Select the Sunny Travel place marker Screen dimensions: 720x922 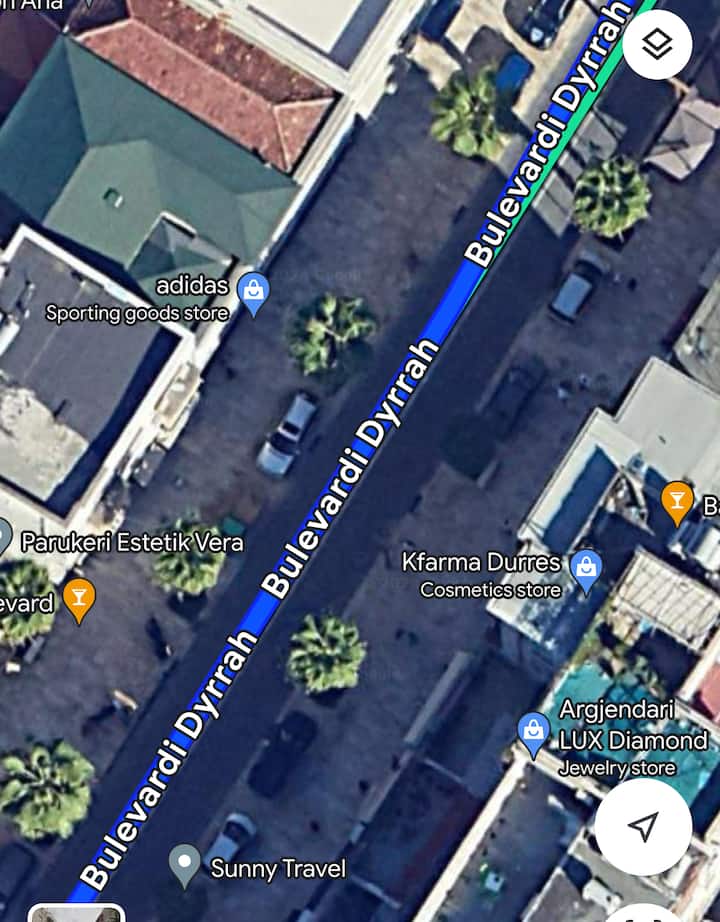[185, 864]
